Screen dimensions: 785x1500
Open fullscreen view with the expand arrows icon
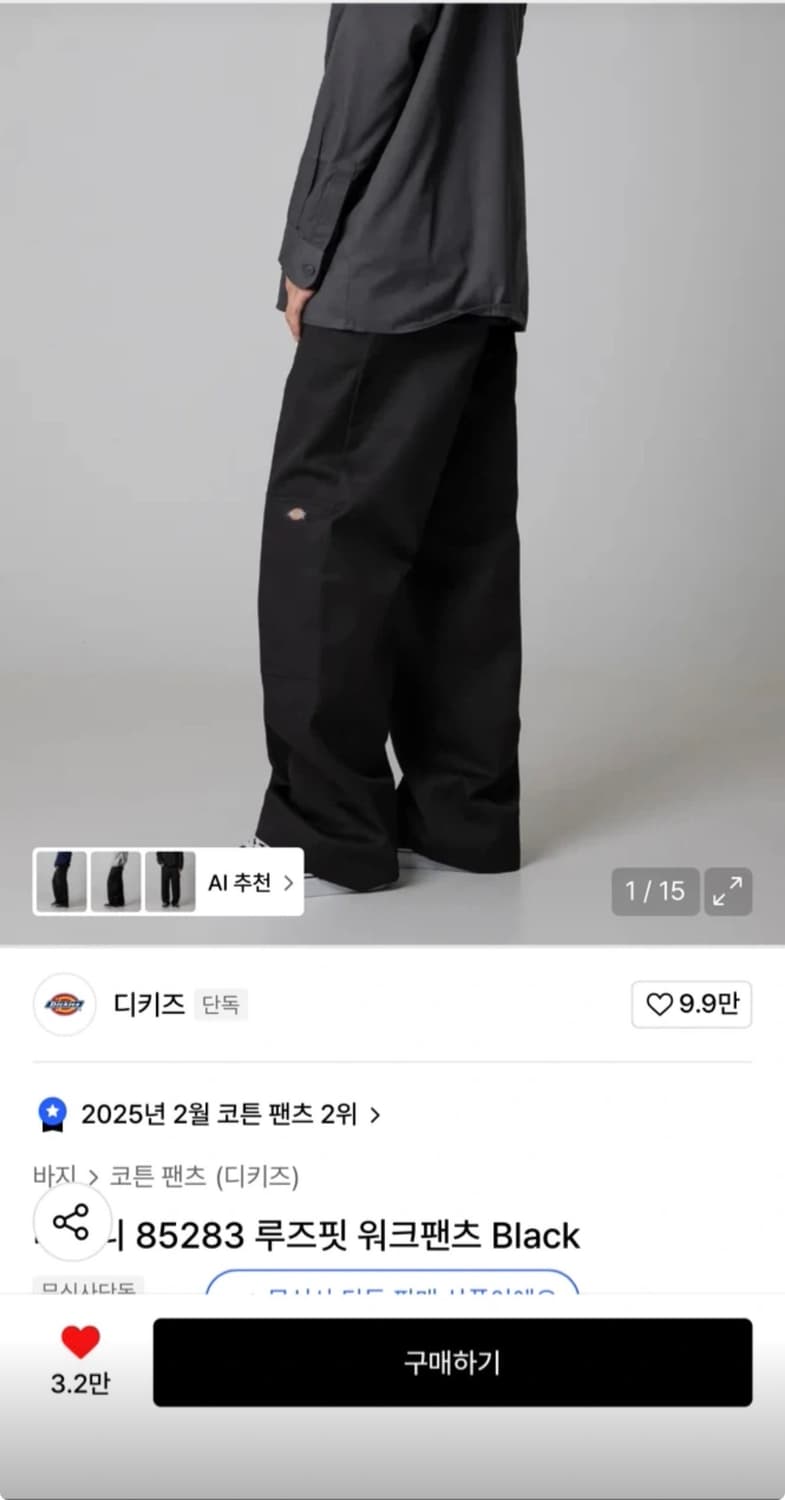[x=729, y=891]
